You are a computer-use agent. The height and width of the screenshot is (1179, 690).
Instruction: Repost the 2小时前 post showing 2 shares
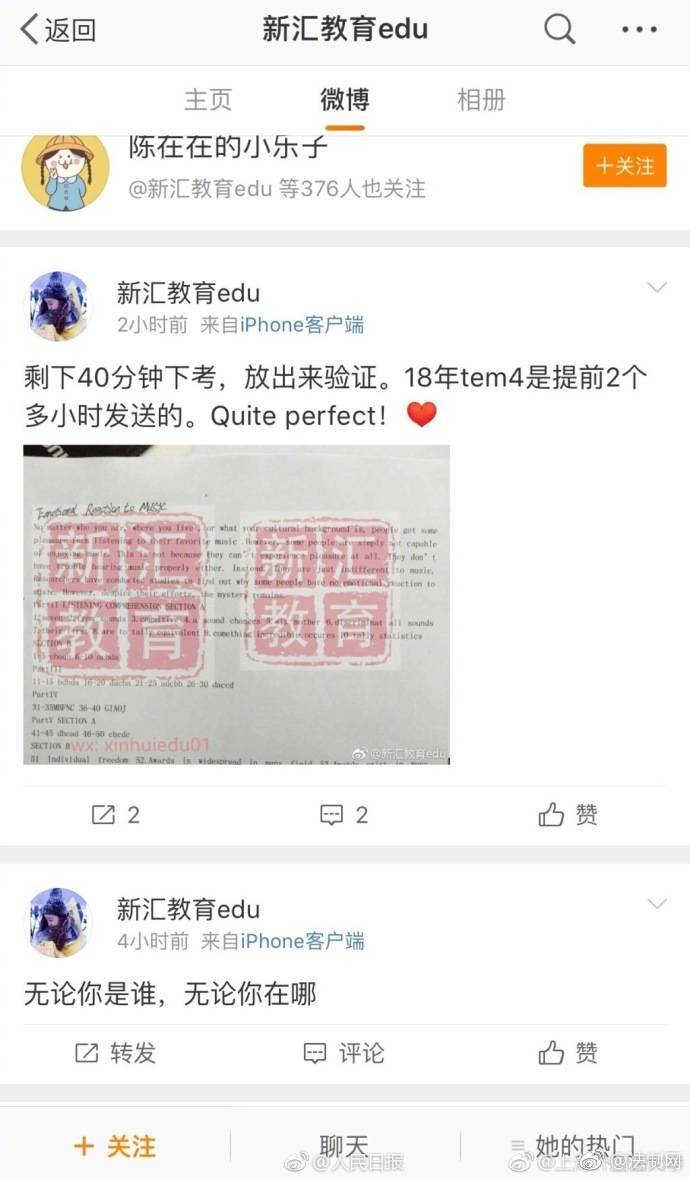115,814
